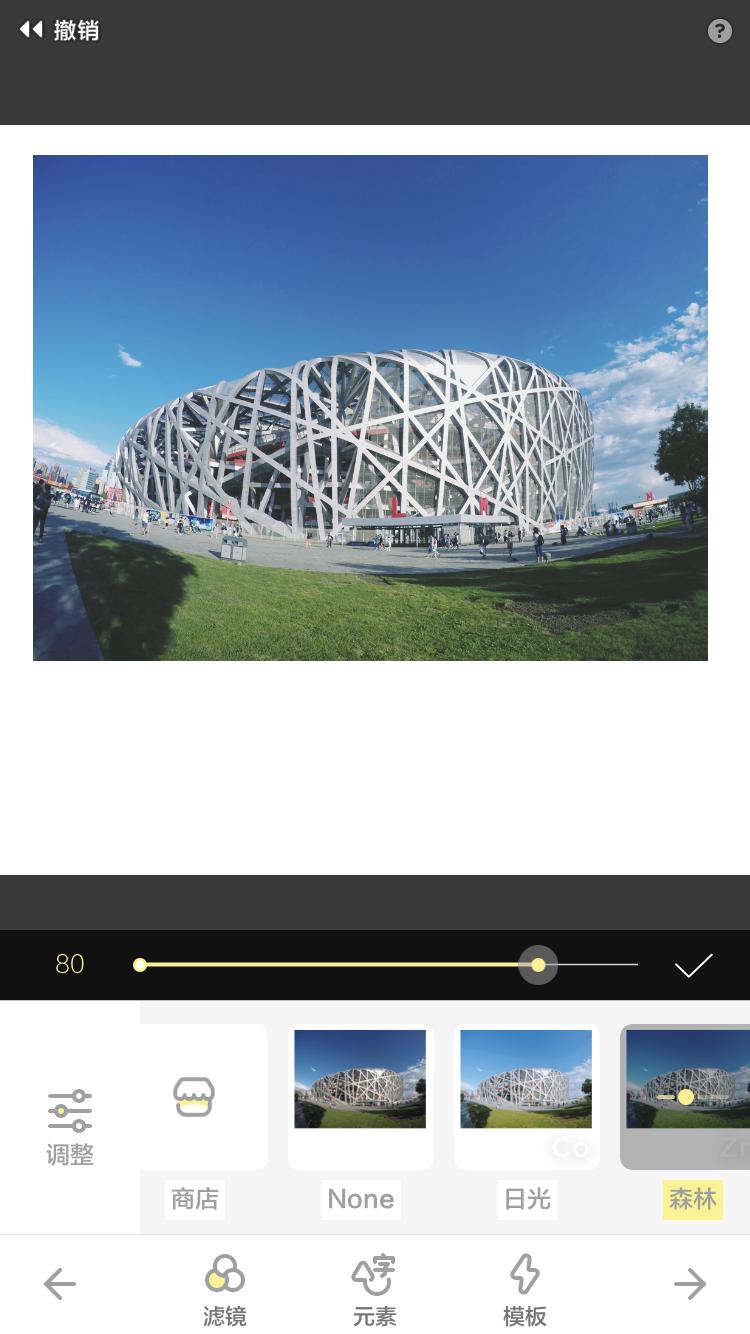Proceed with the right arrow
This screenshot has width=750, height=1334.
(689, 1283)
